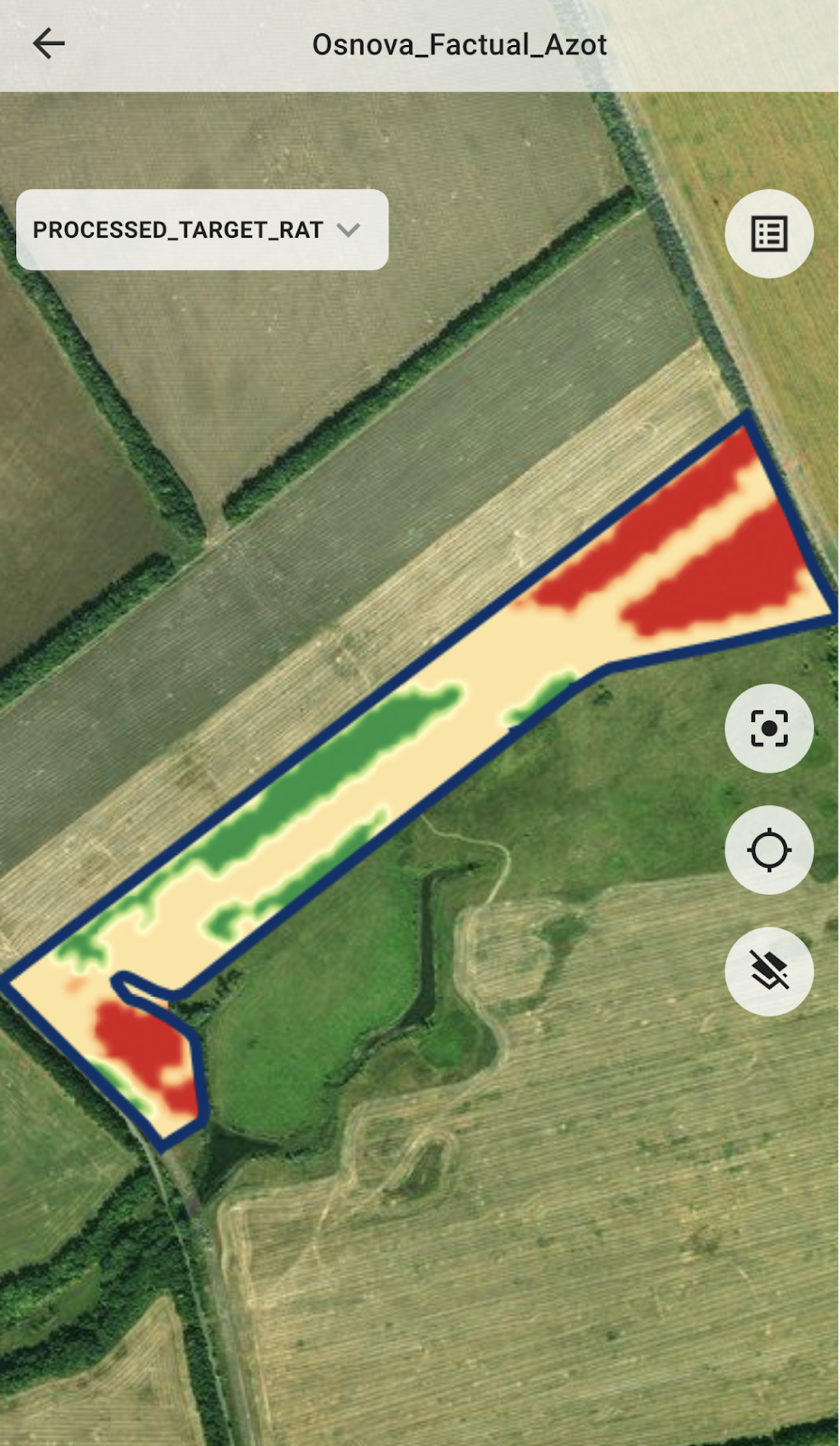The height and width of the screenshot is (1446, 840).
Task: Go back from Osnova_Factual_Azot
Action: [49, 43]
